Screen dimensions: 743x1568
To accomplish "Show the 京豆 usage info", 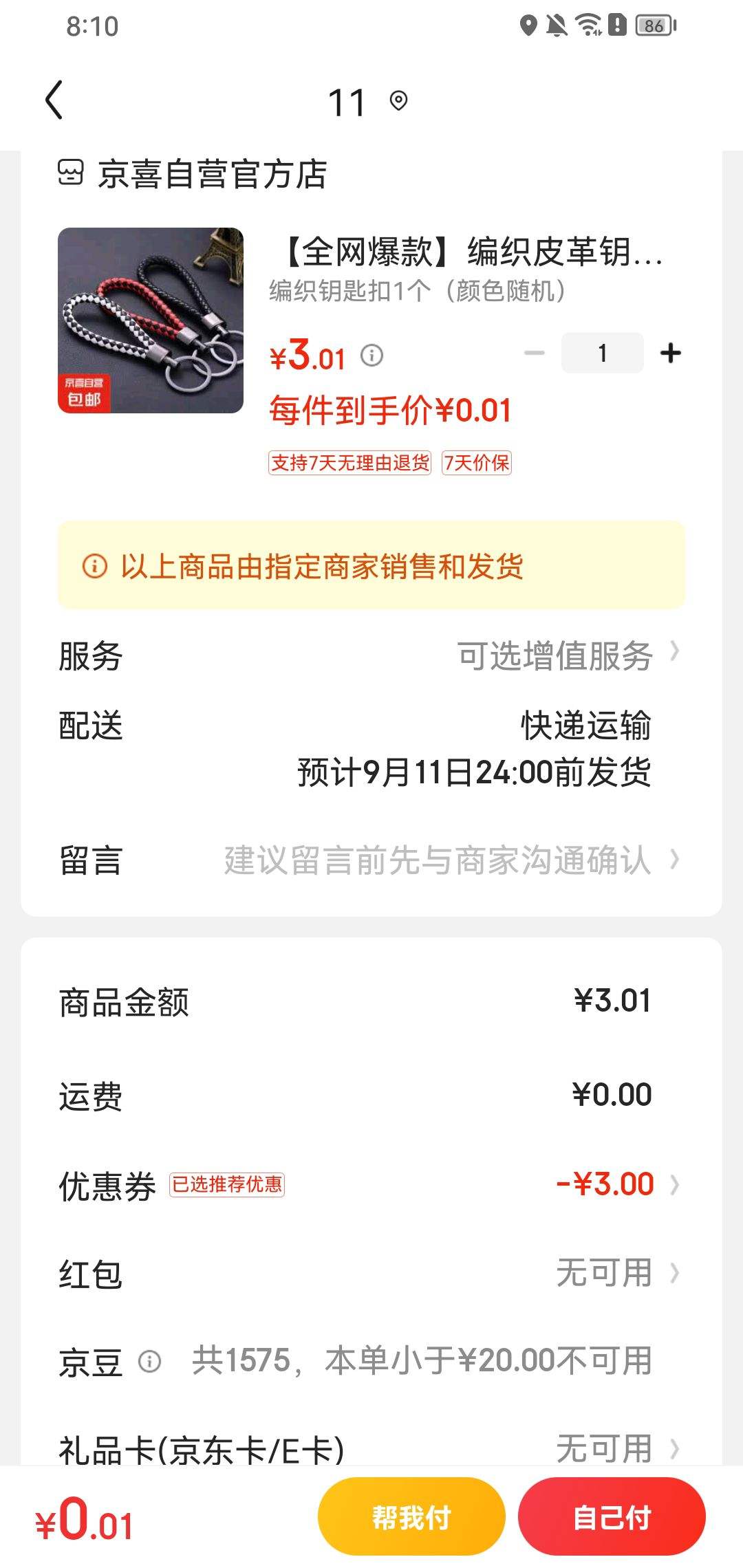I will click(x=150, y=1361).
